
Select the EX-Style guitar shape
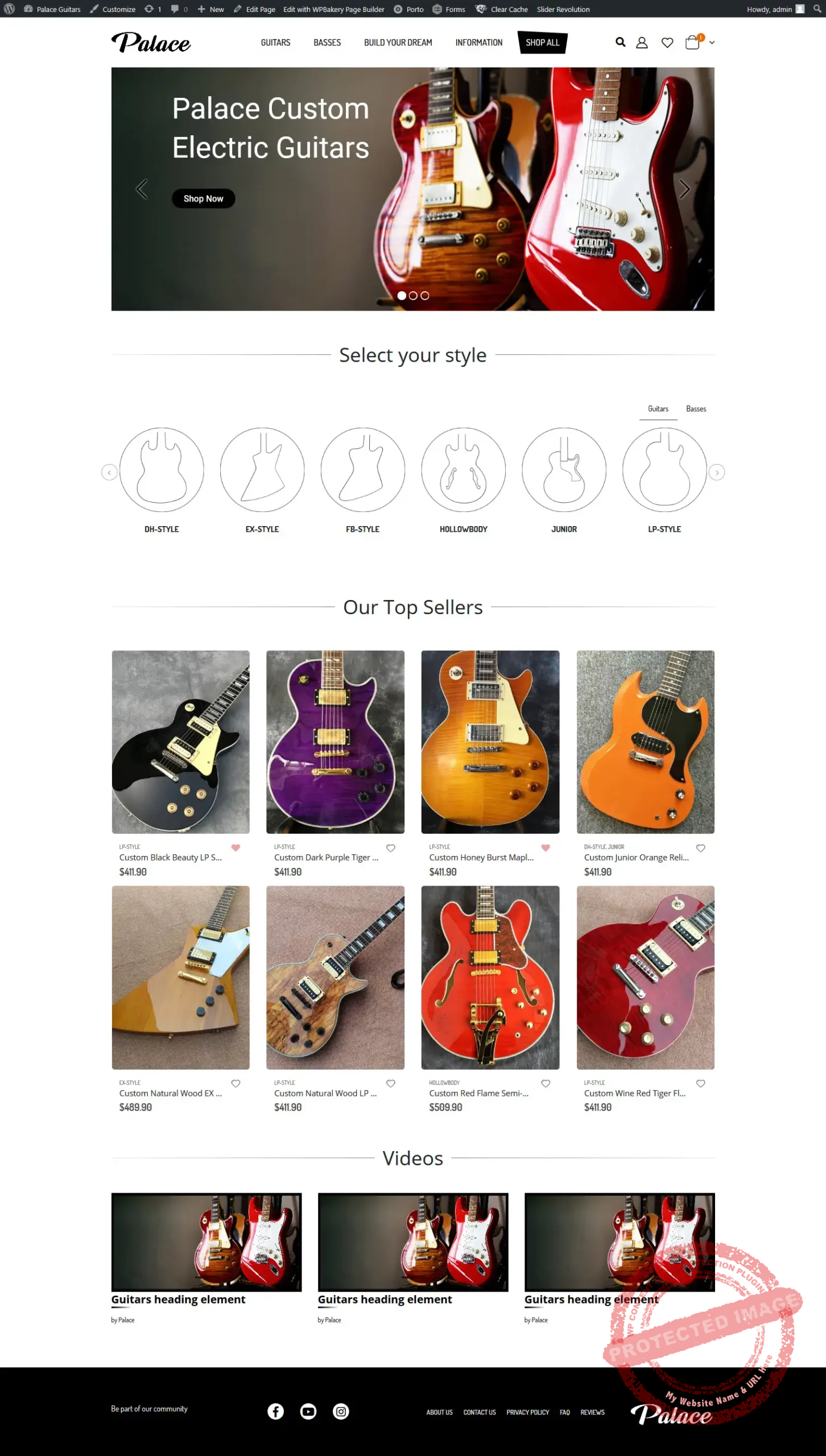[262, 470]
